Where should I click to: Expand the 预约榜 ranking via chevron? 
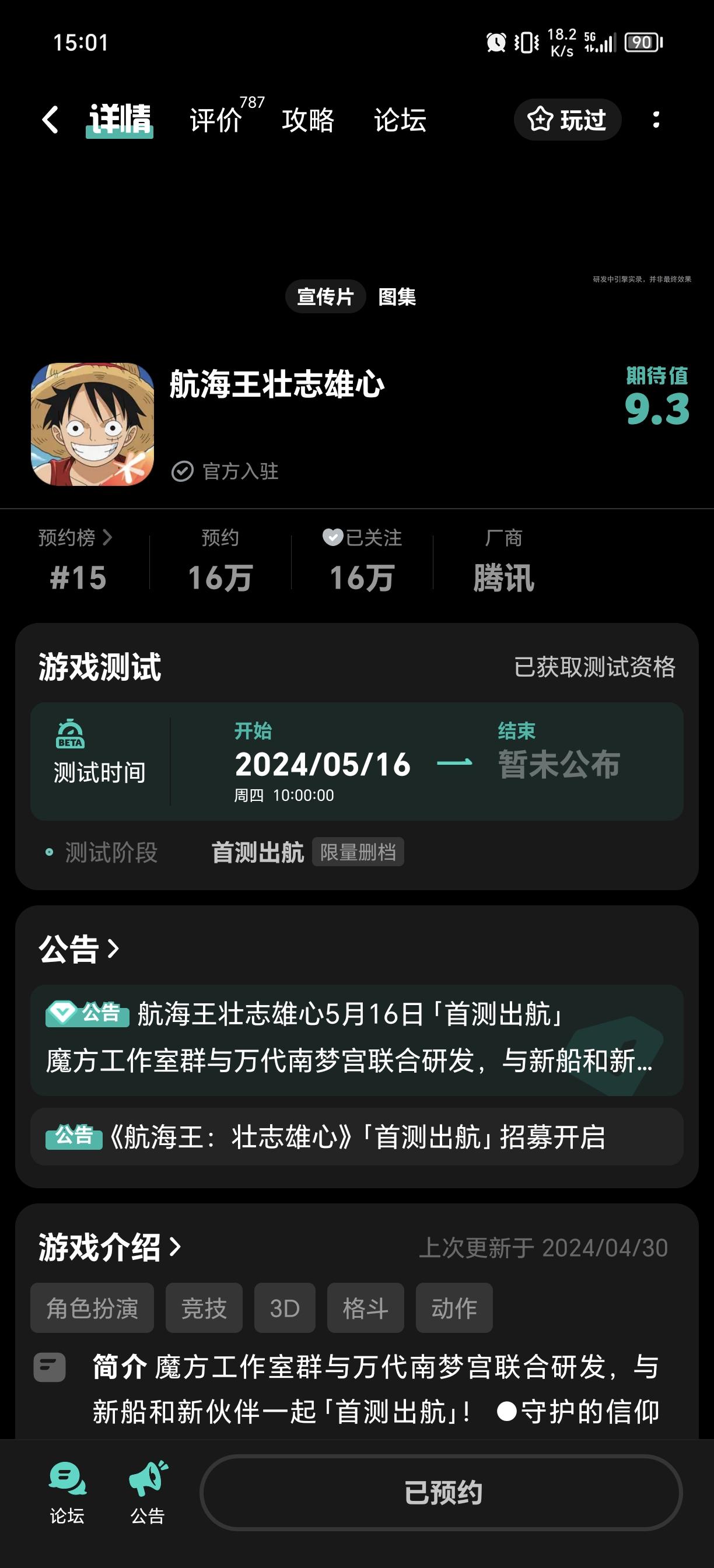point(110,538)
